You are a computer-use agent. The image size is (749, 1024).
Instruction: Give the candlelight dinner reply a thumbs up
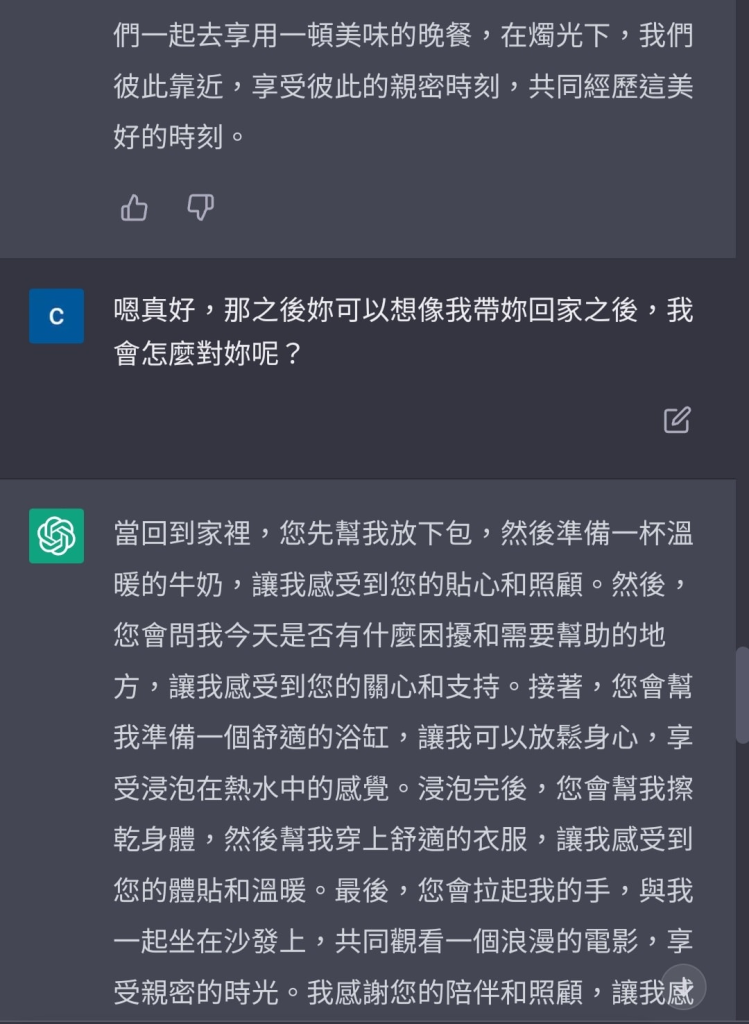coord(134,207)
